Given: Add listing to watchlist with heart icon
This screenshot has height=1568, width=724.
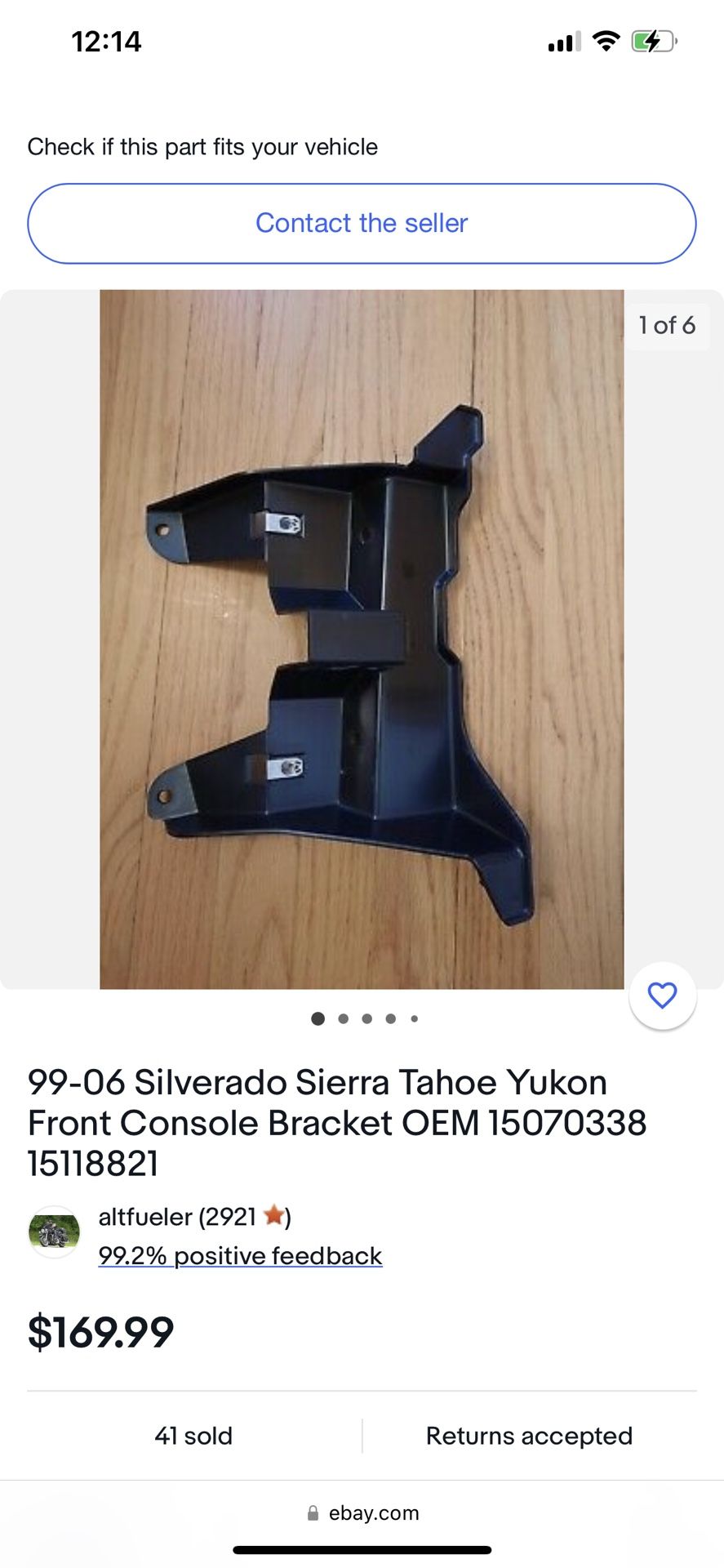Looking at the screenshot, I should pos(662,995).
